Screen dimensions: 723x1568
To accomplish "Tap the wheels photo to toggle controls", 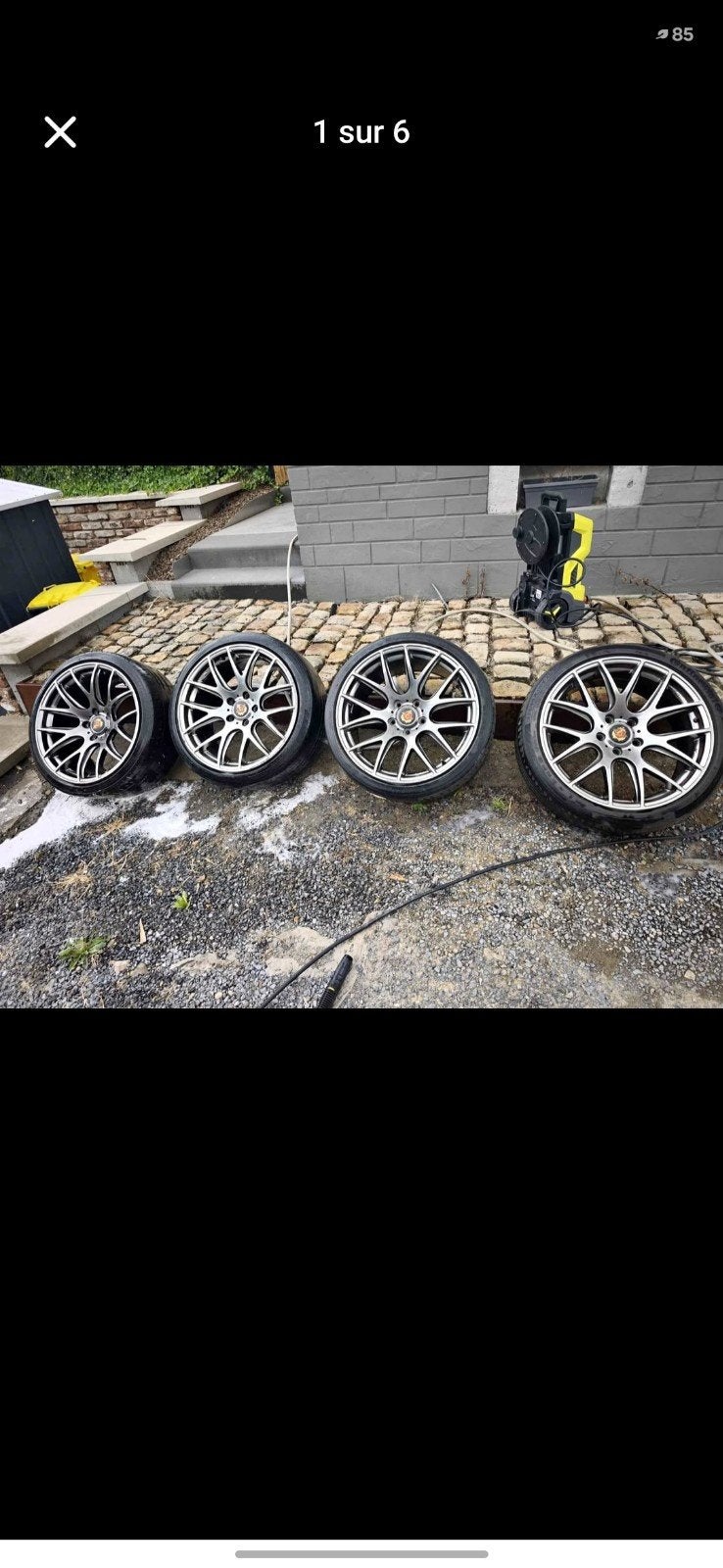I will 361,737.
